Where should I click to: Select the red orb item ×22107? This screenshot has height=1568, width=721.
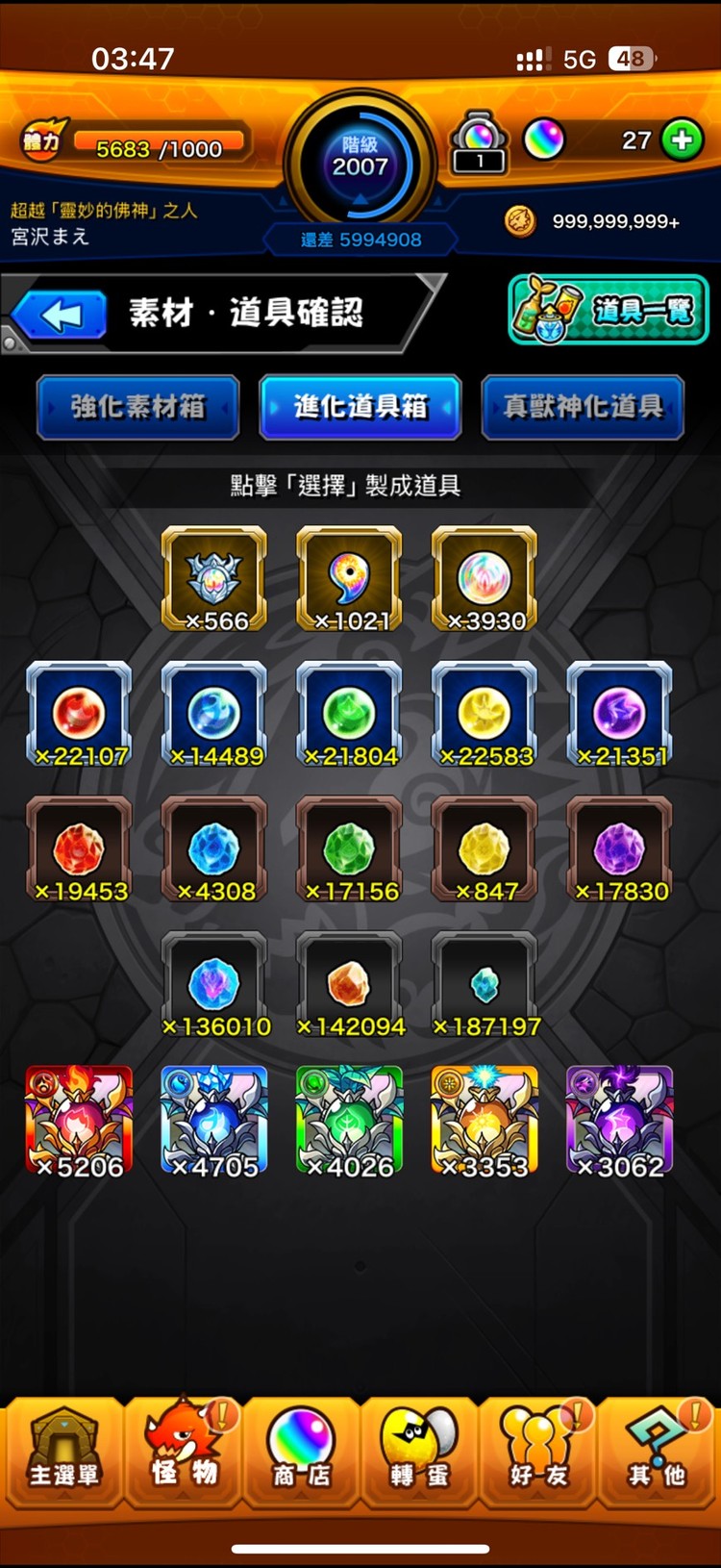click(x=79, y=713)
